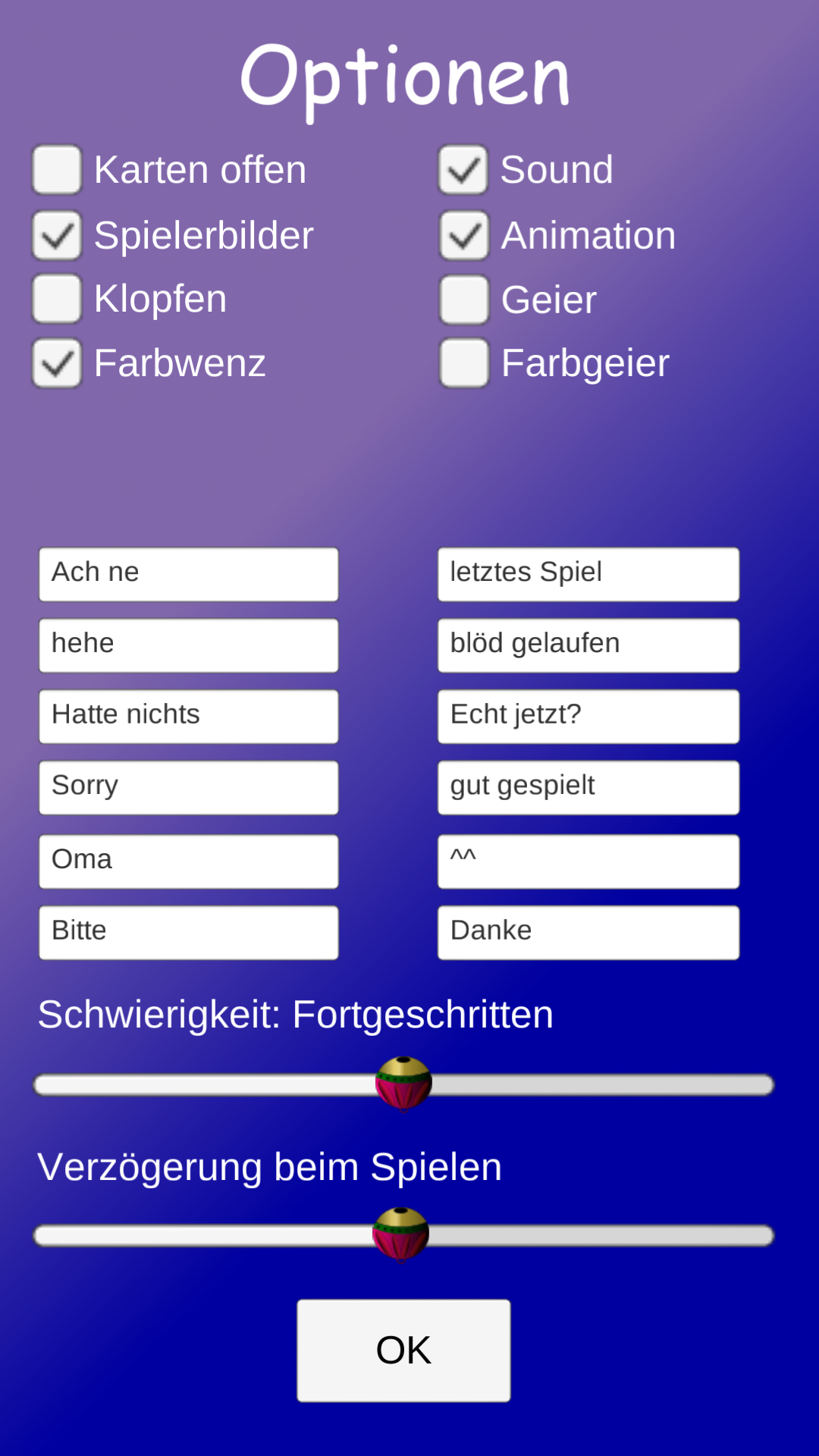Tap the 'hehe' phrase field

point(189,645)
